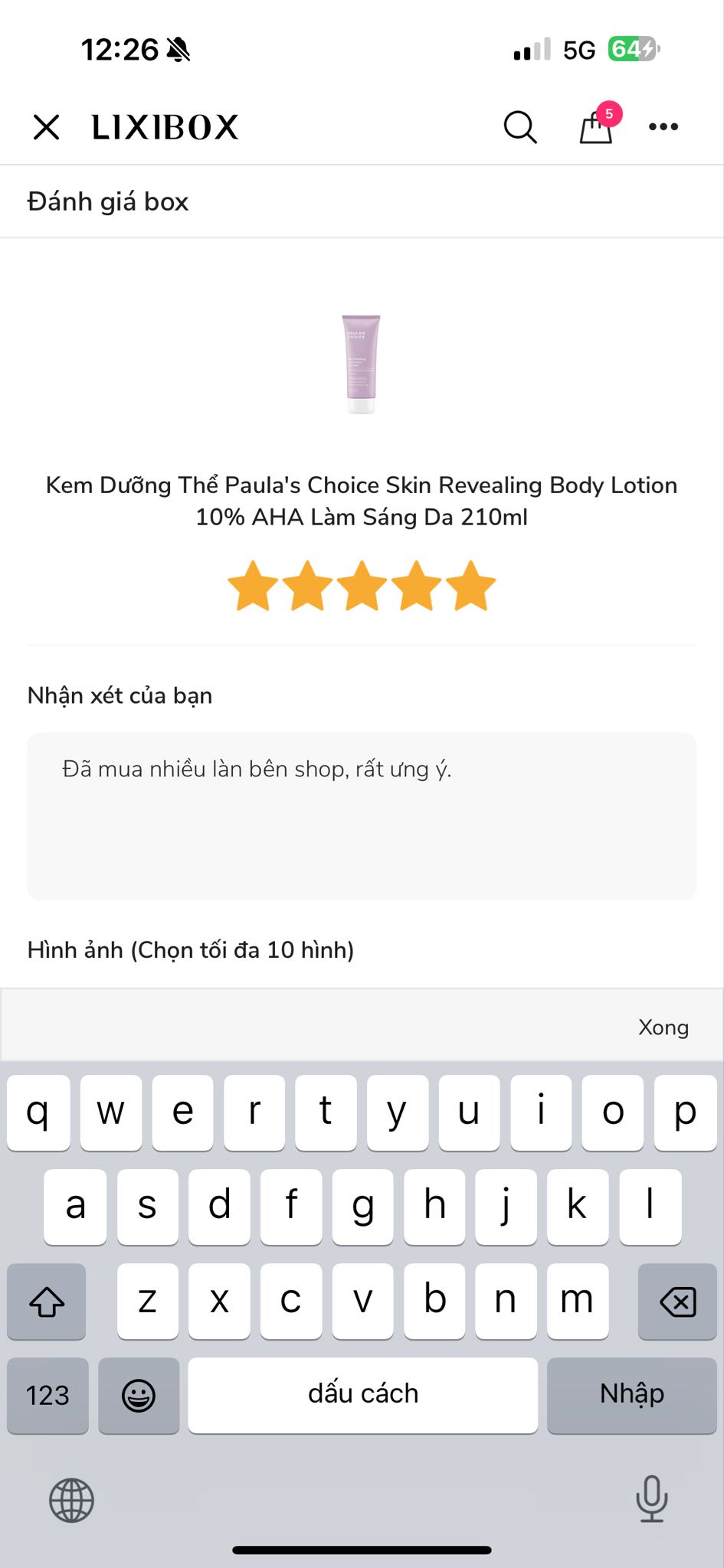Switch the keyboard to 123 numbers
The width and height of the screenshot is (724, 1568).
tap(48, 1395)
